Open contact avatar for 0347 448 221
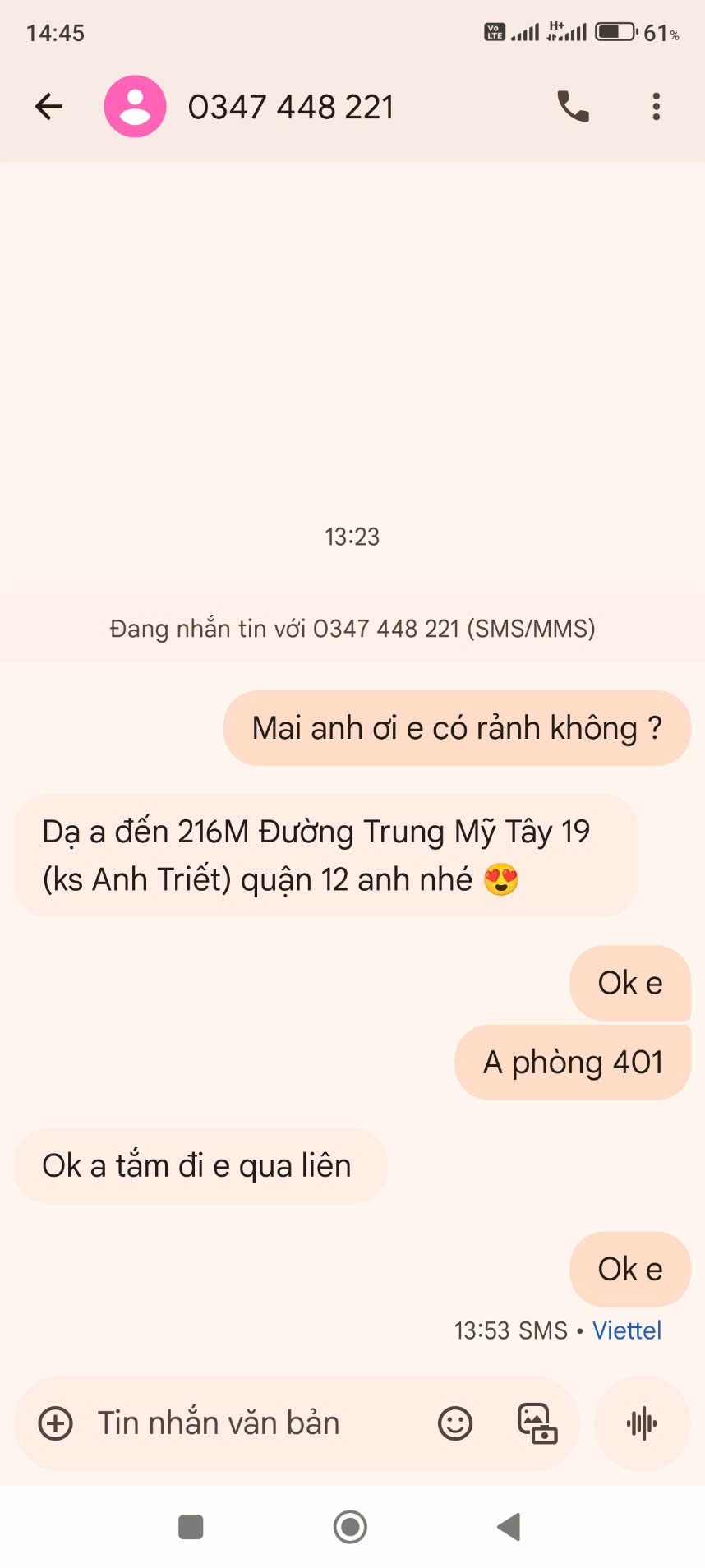This screenshot has height=1568, width=705. [135, 106]
